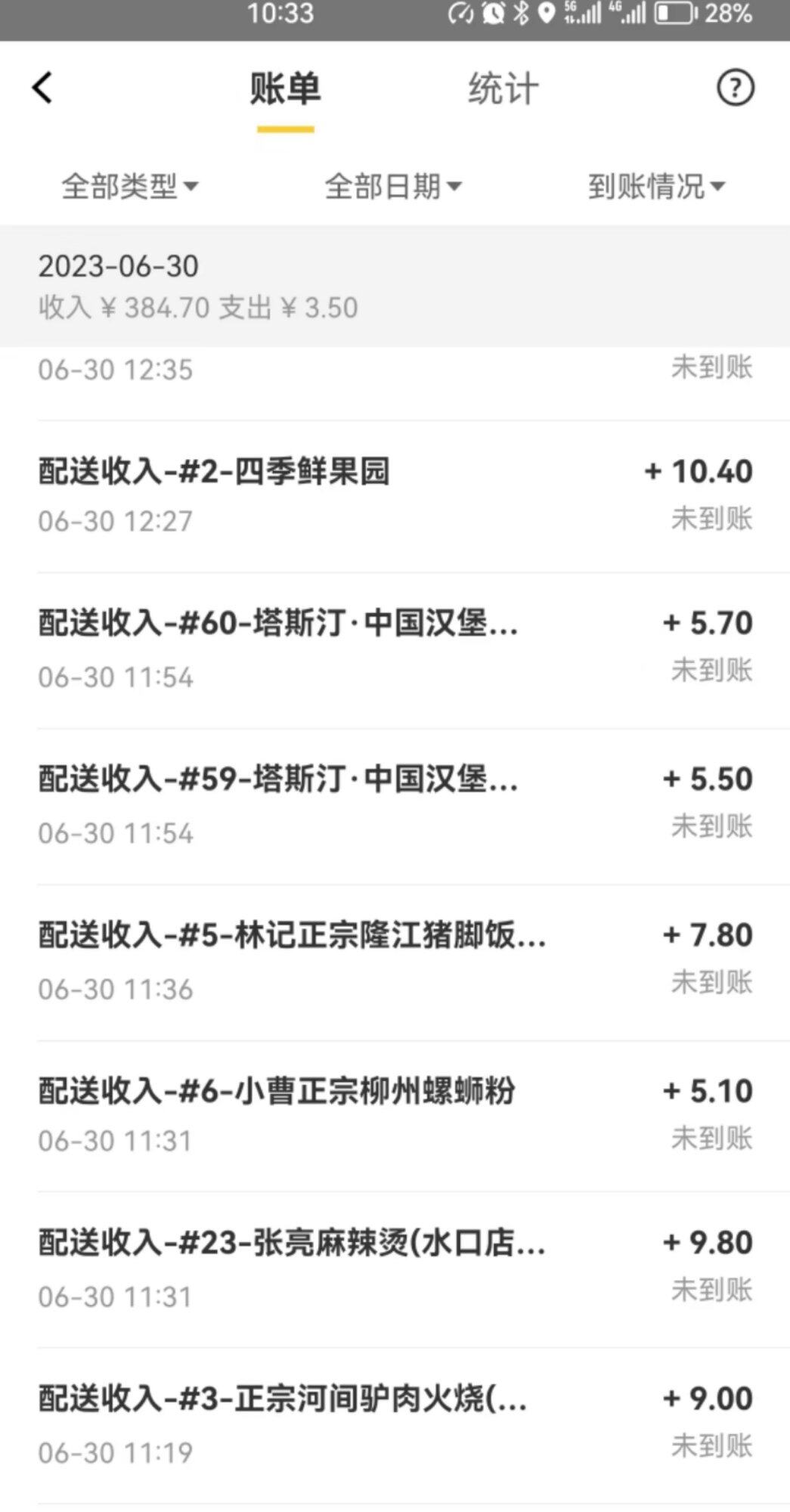Switch to the 统计 tab
790x1512 pixels.
click(503, 89)
